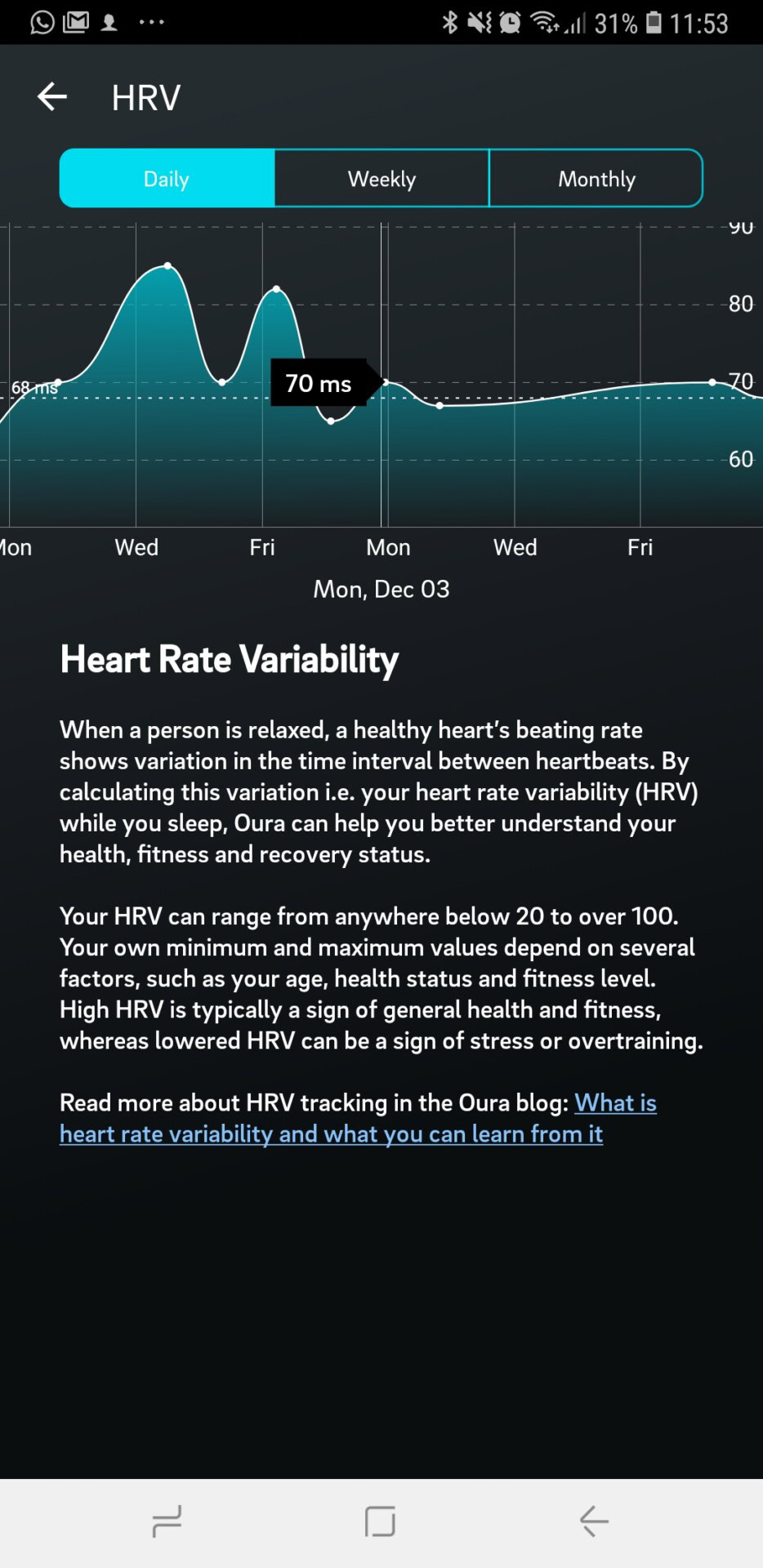The height and width of the screenshot is (1568, 763).
Task: Tap the system home button
Action: [381, 1522]
